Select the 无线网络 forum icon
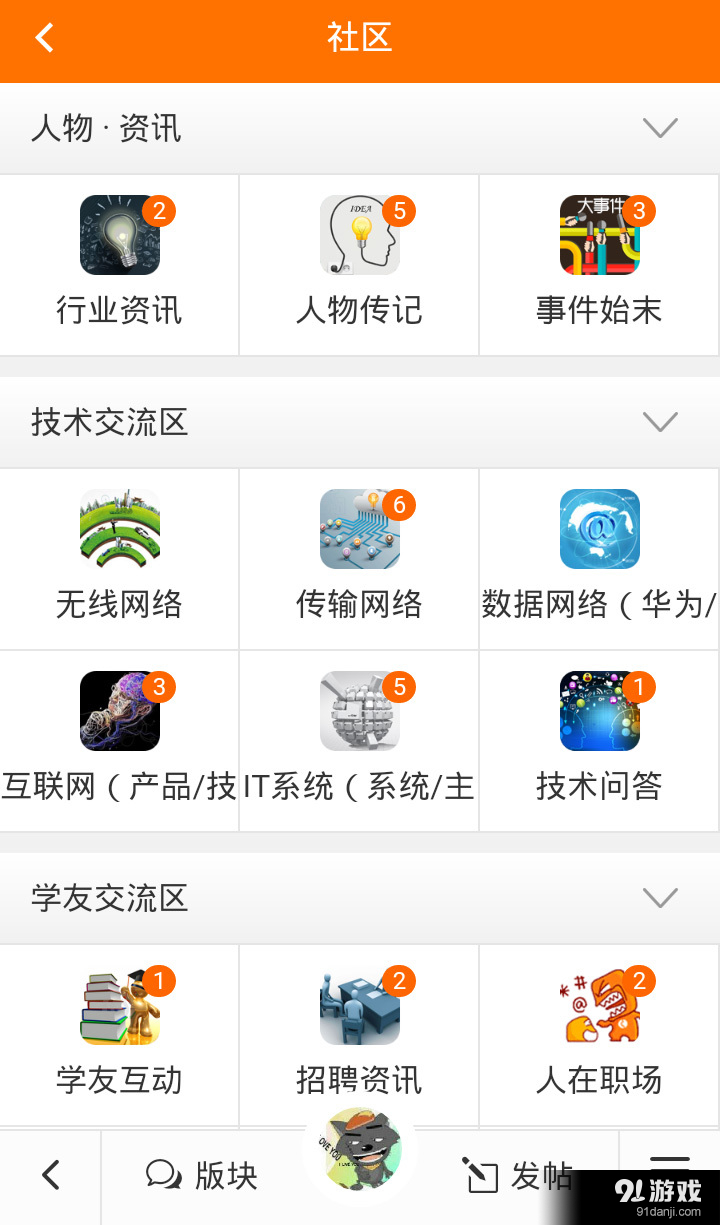 119,529
